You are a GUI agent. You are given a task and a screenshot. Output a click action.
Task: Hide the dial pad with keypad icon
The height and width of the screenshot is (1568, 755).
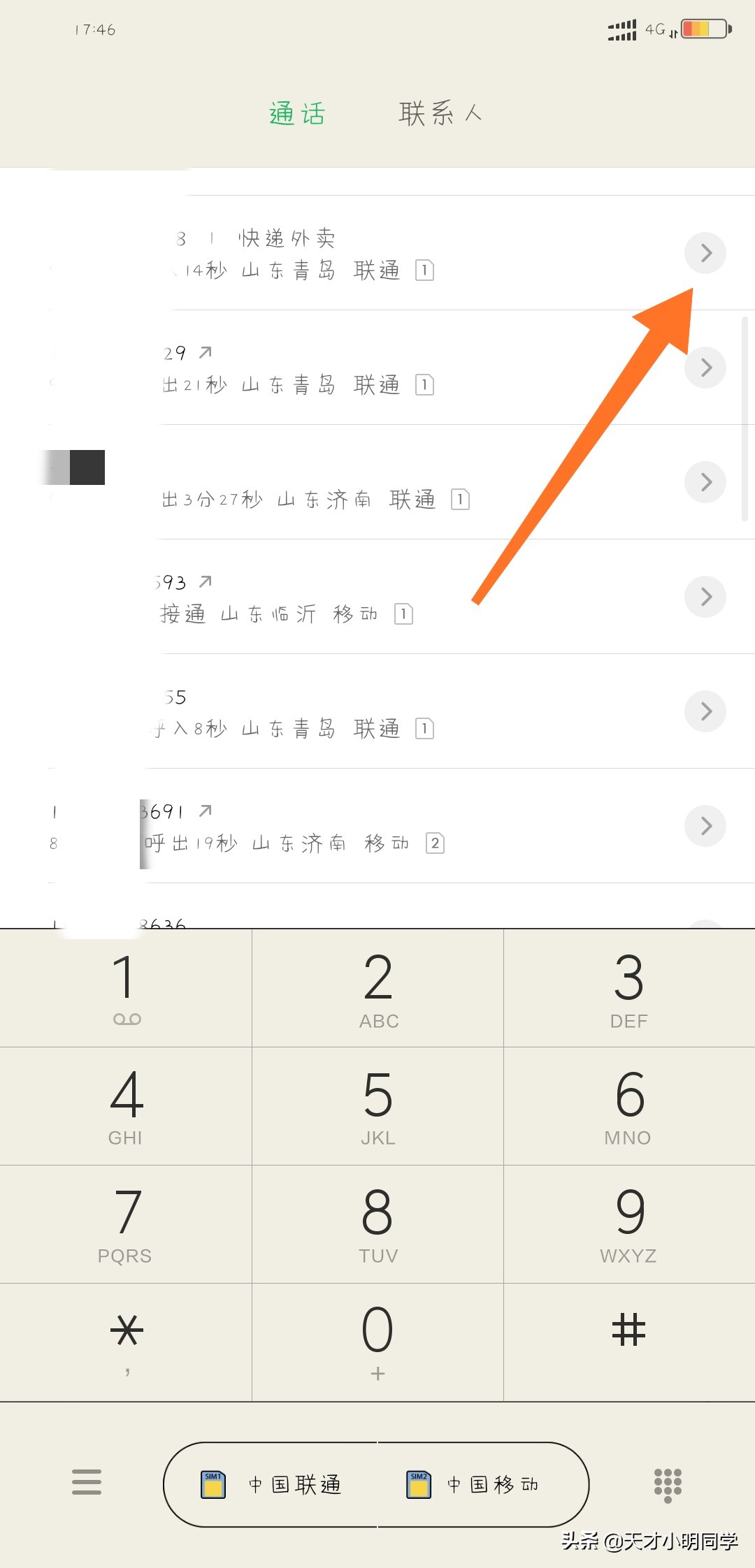[667, 1485]
